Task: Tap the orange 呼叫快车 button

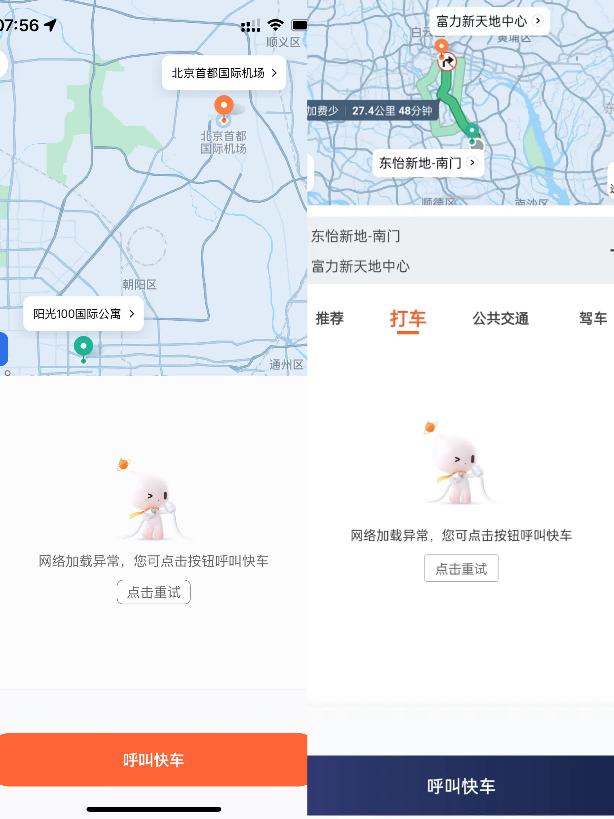Action: coord(153,760)
